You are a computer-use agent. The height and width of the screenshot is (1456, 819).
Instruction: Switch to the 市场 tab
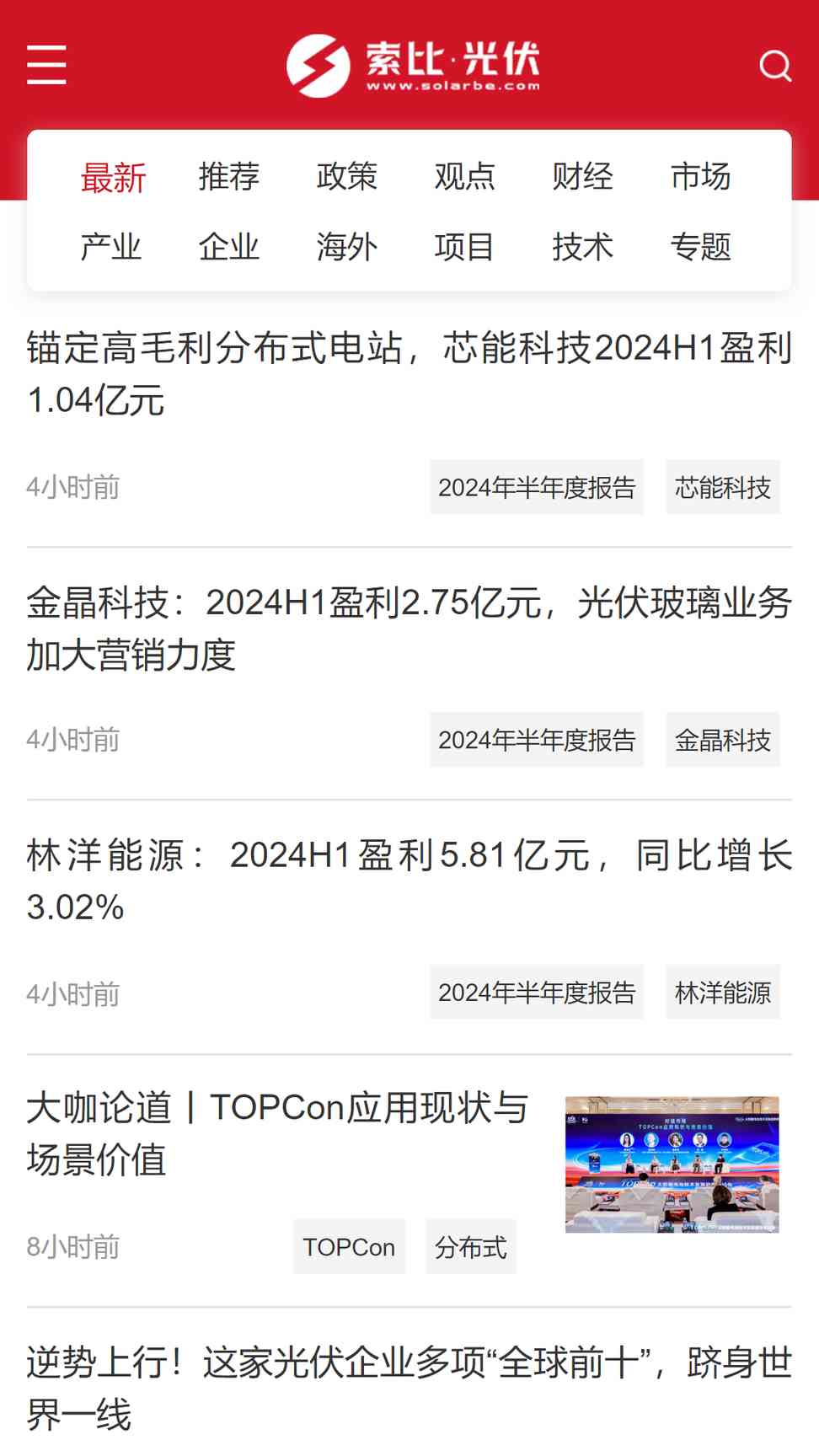[x=701, y=177]
